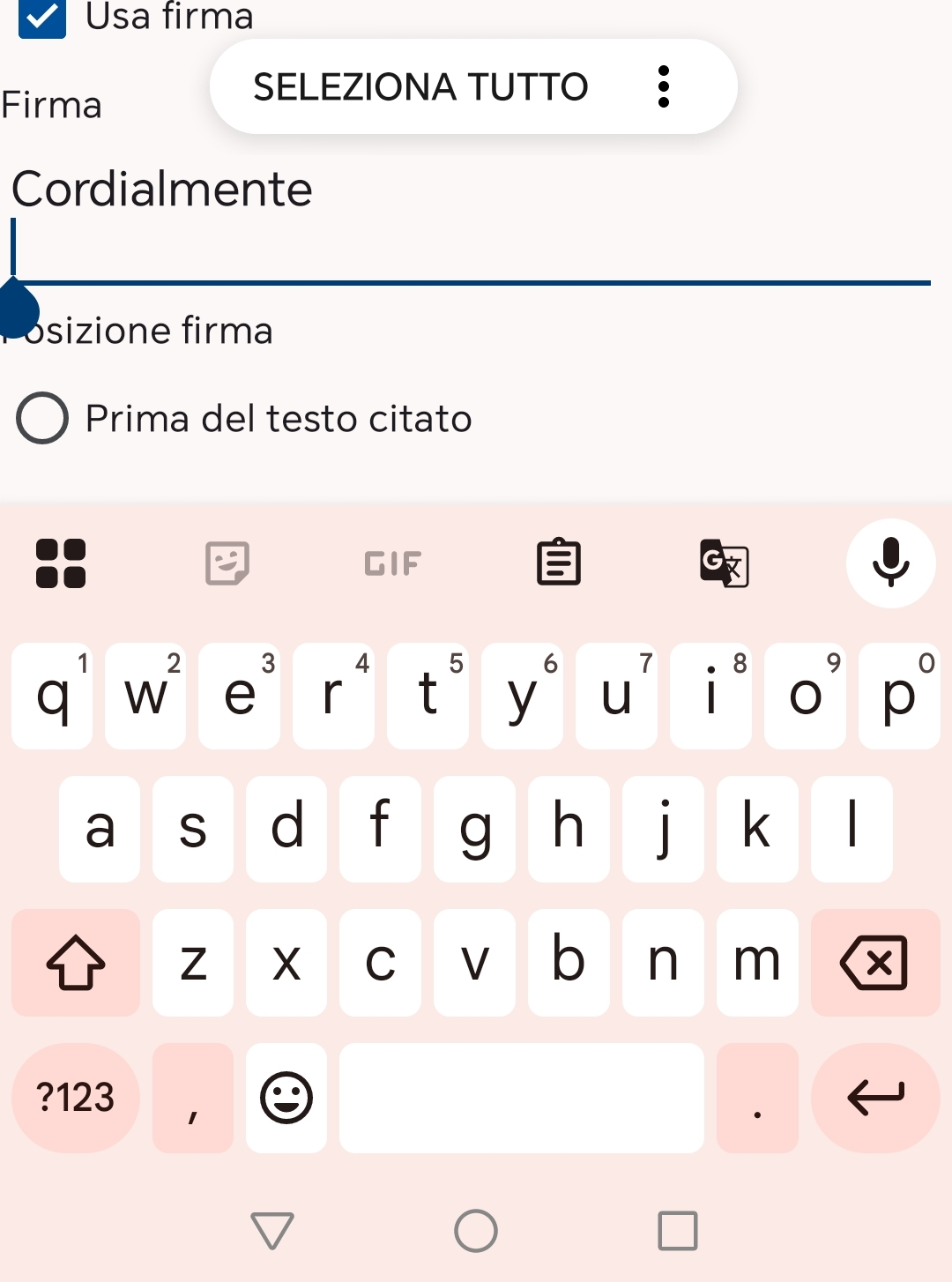This screenshot has width=952, height=1282.
Task: Switch to the ?123 symbols keyboard
Action: coord(76,1098)
